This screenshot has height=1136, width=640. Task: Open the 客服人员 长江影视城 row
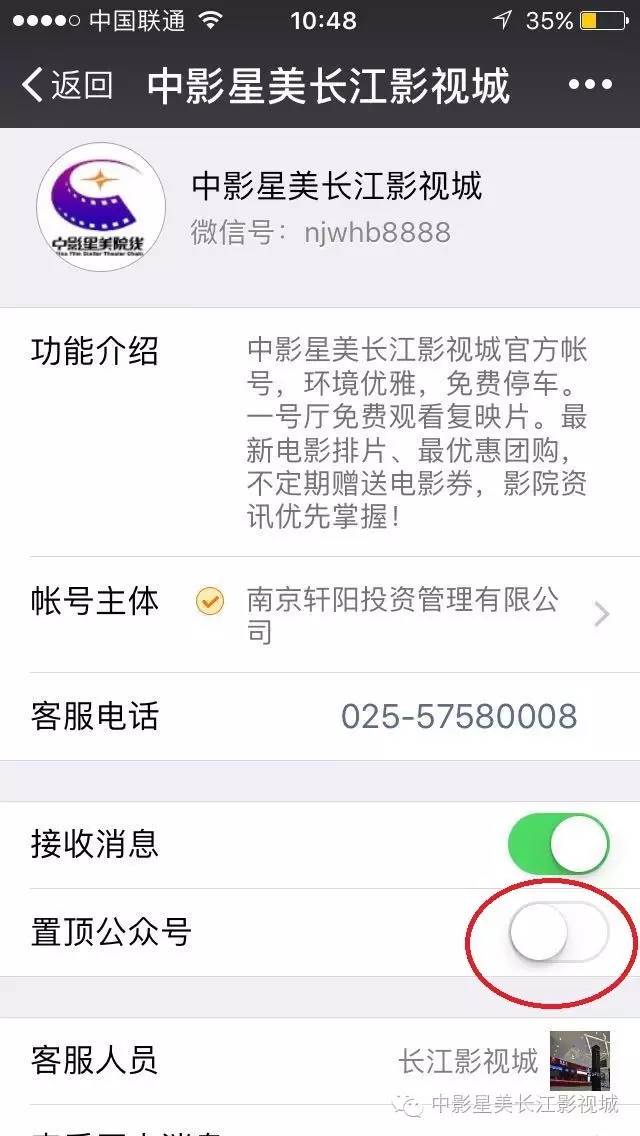pos(320,1061)
